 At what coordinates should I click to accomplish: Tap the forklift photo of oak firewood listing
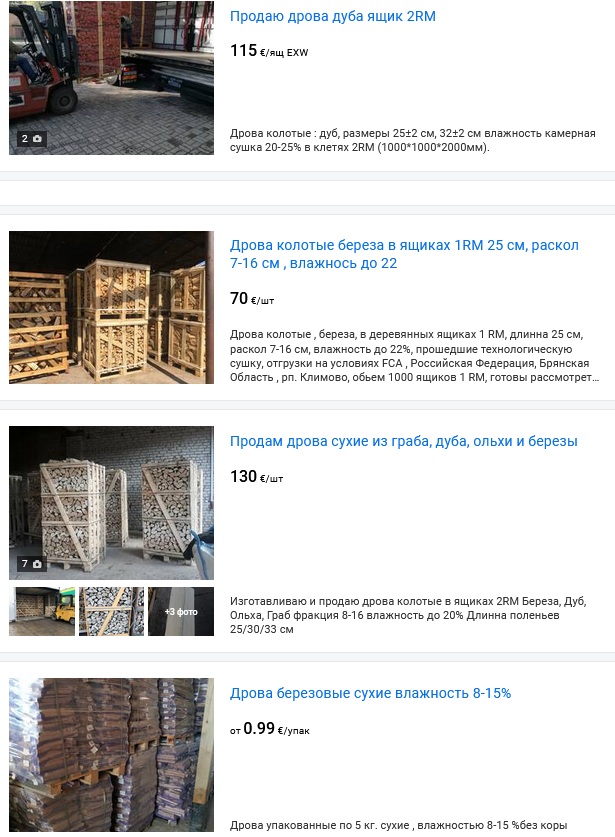111,77
